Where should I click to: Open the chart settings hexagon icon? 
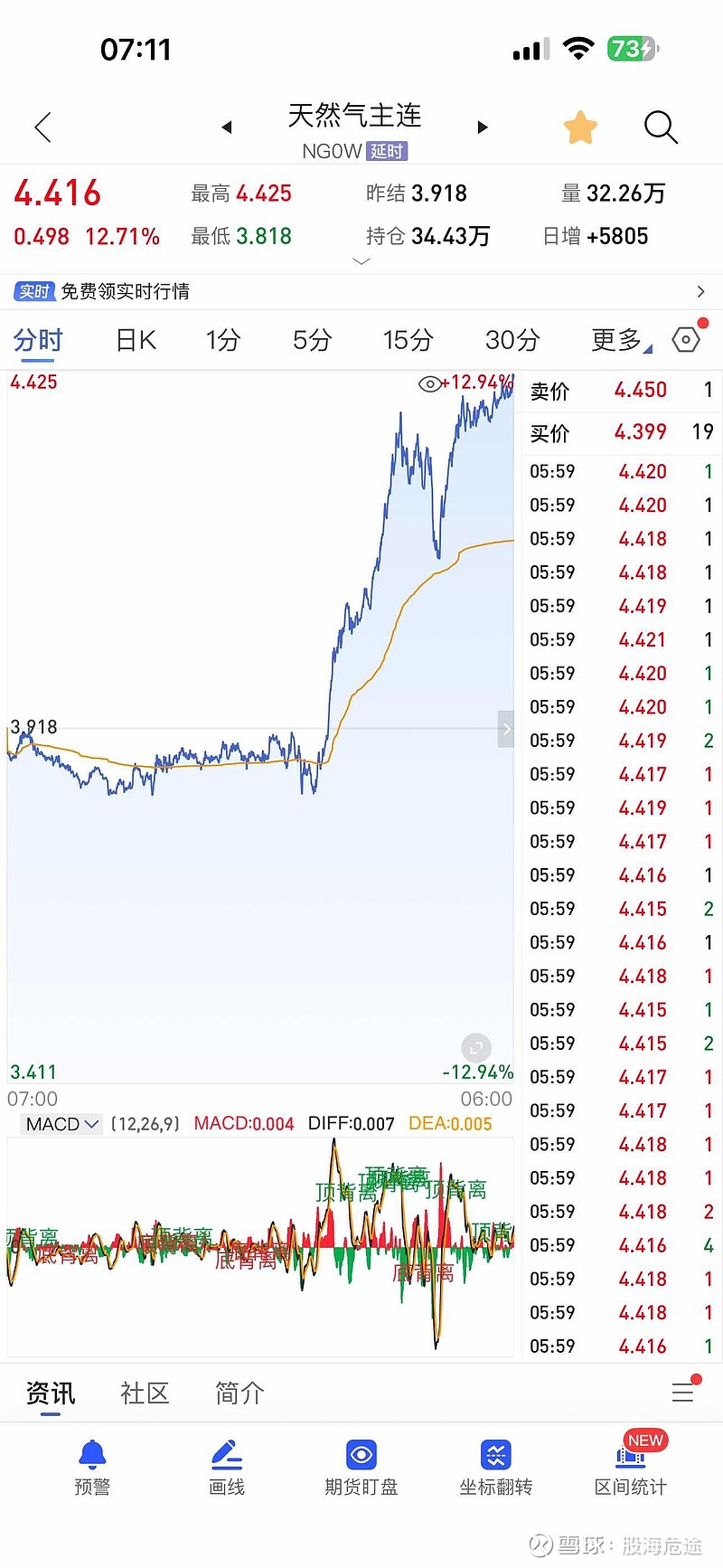point(687,340)
